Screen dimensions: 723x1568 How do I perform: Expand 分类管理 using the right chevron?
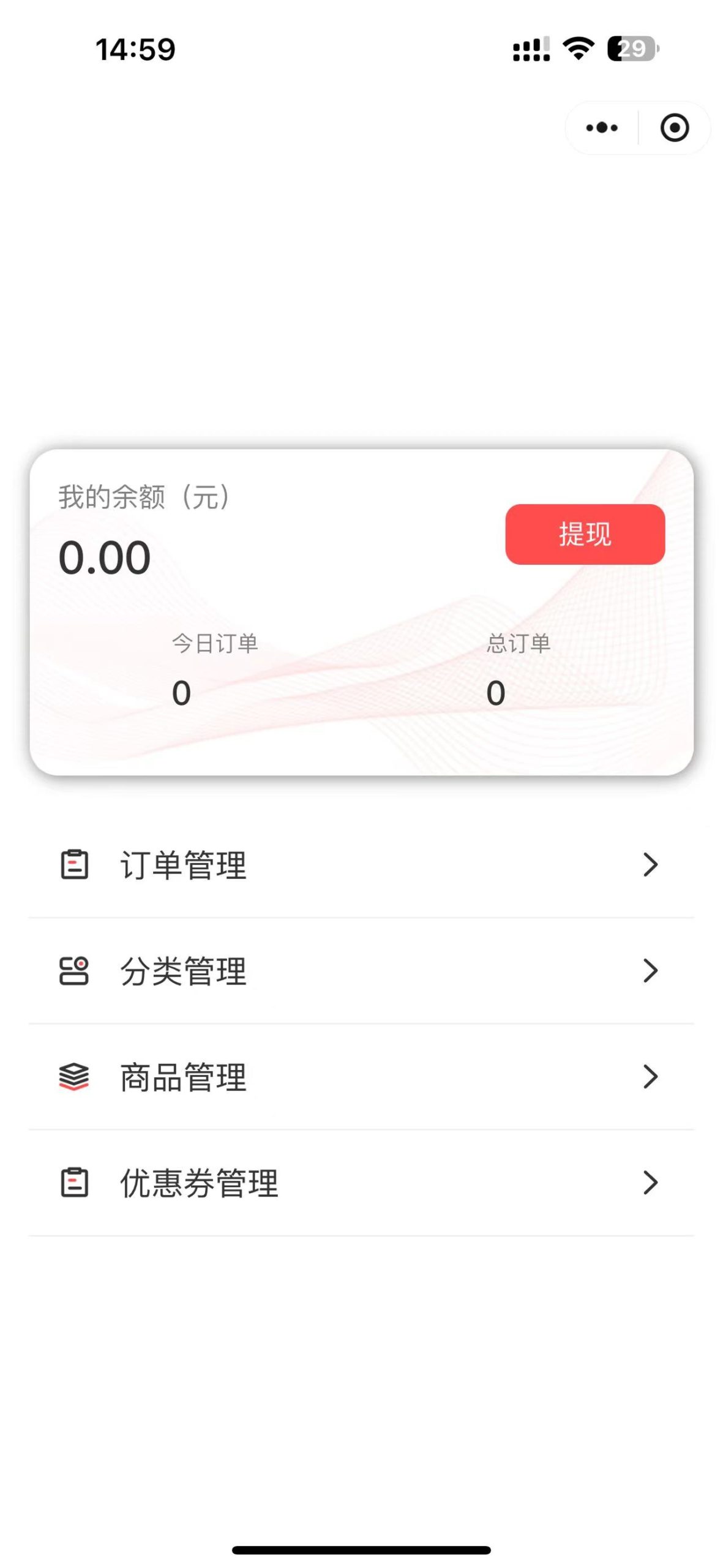click(x=650, y=970)
